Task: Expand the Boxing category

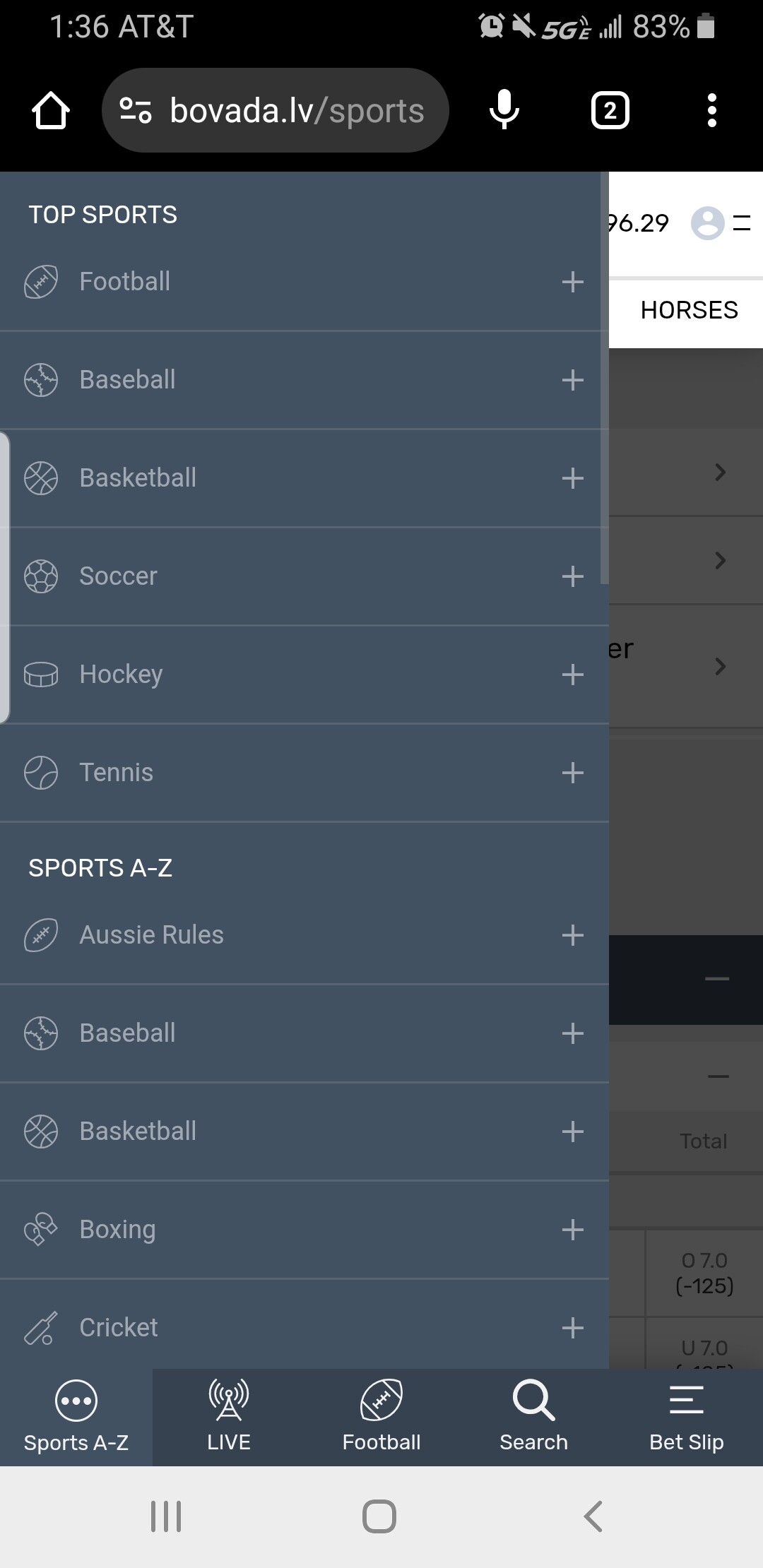Action: click(572, 1230)
